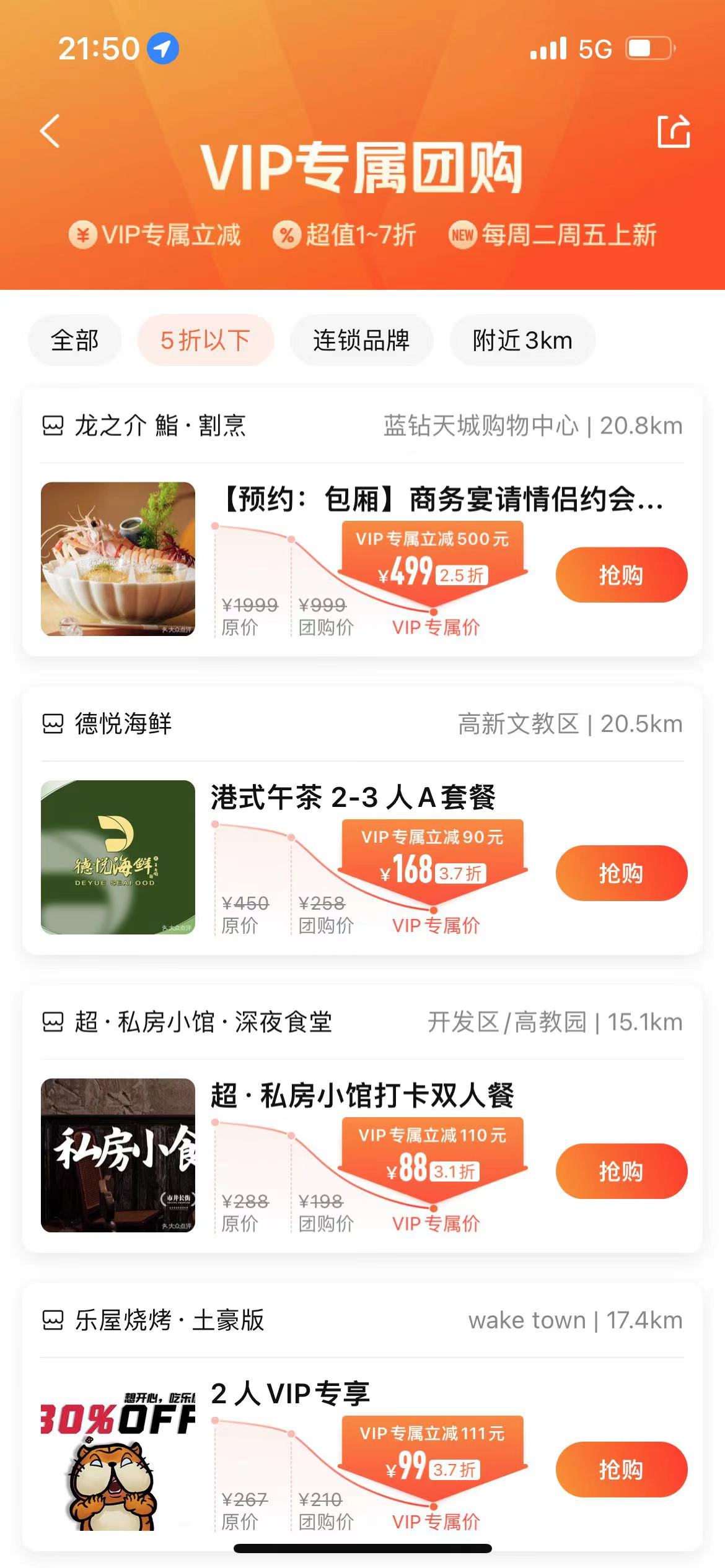Select the 全部 filter chip
The height and width of the screenshot is (1568, 725).
point(74,341)
